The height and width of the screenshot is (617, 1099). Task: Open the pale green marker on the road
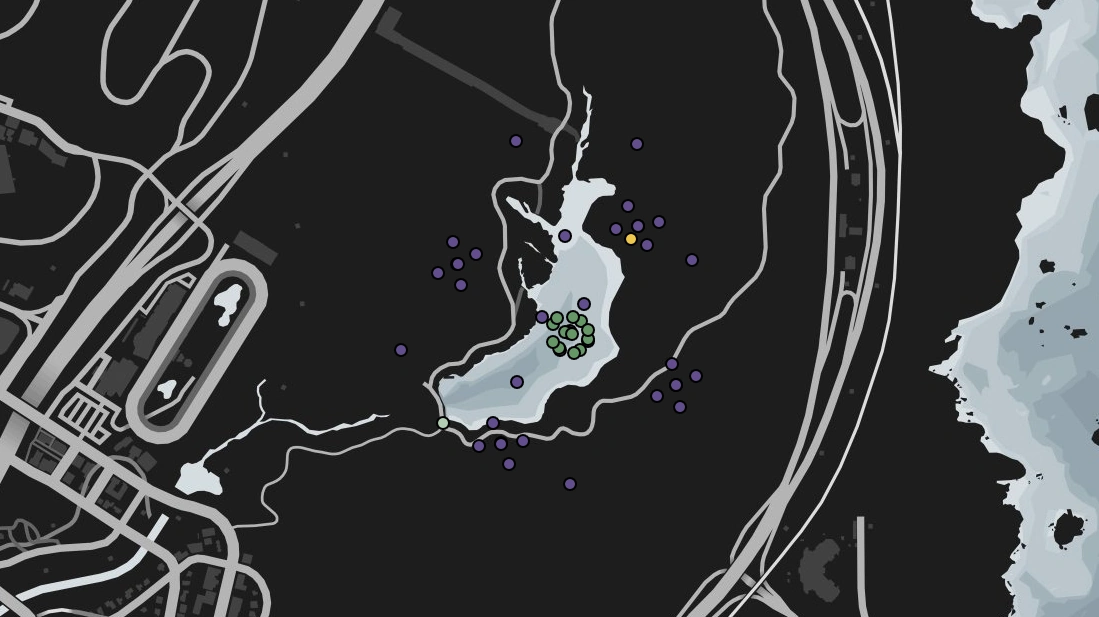(x=443, y=423)
